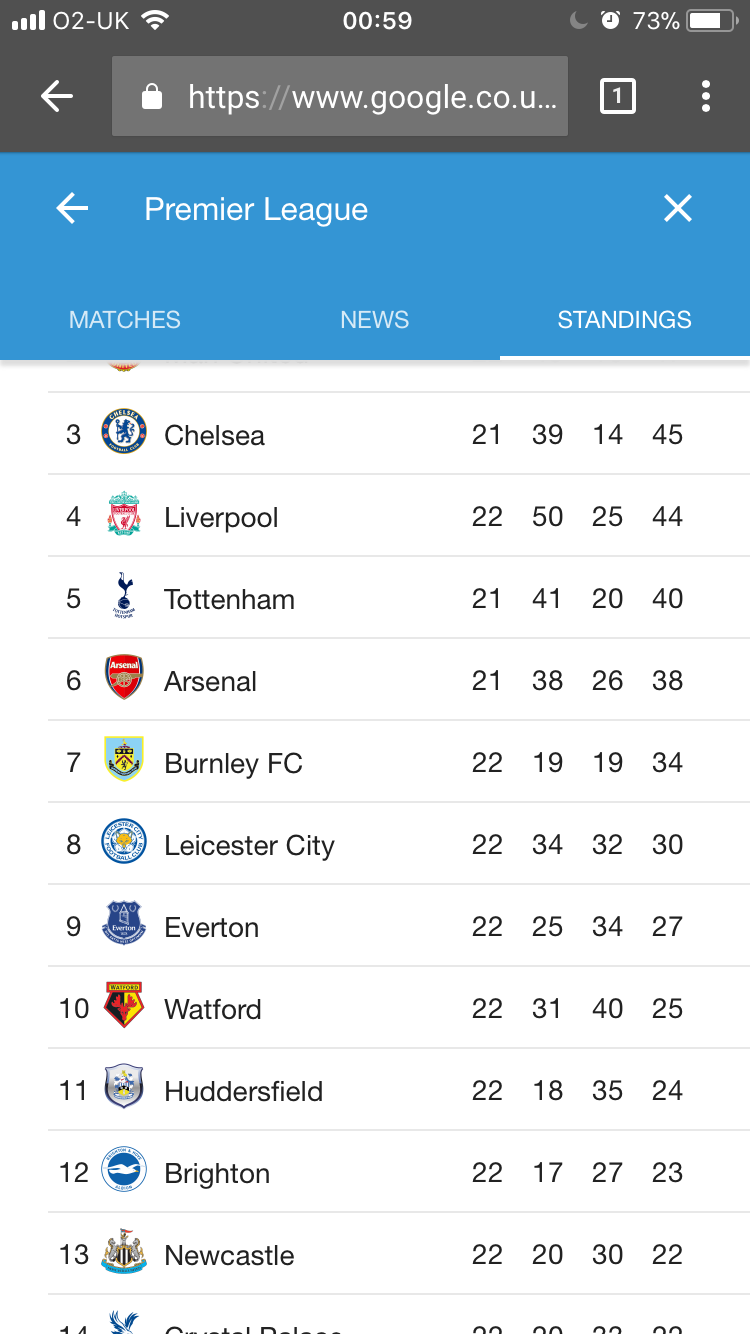Tap the Google URL address bar

pos(340,96)
